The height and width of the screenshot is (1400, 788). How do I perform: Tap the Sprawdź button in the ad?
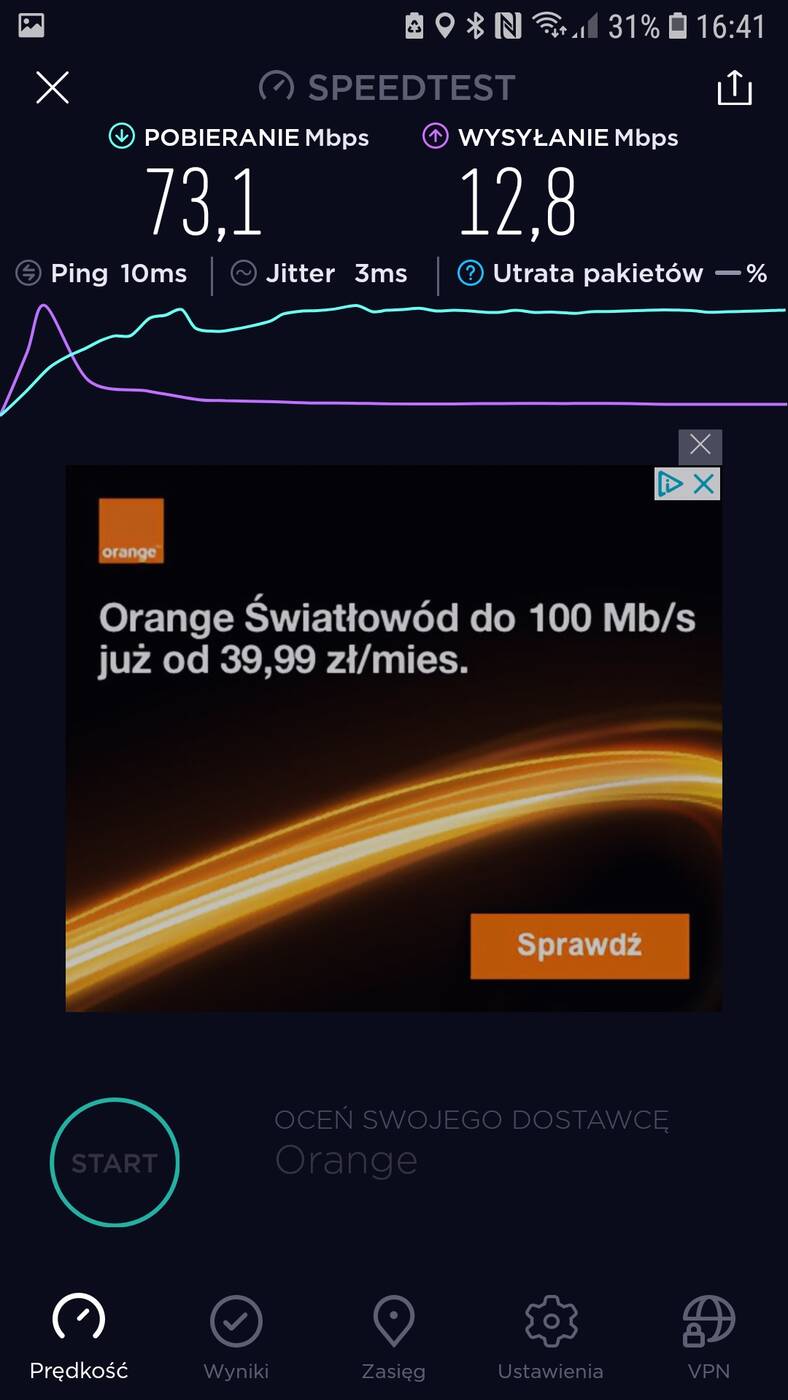tap(579, 945)
